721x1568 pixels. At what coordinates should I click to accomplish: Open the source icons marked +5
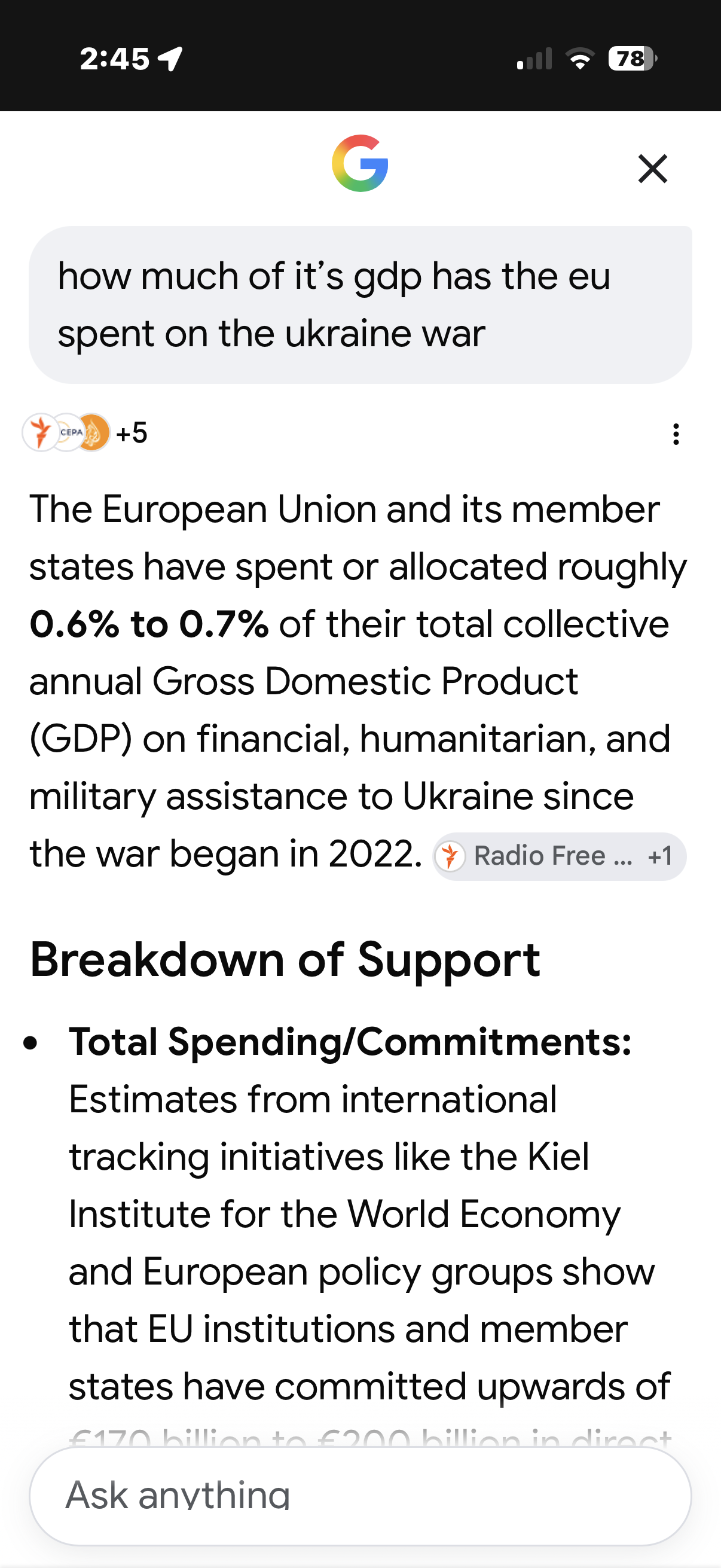click(84, 433)
